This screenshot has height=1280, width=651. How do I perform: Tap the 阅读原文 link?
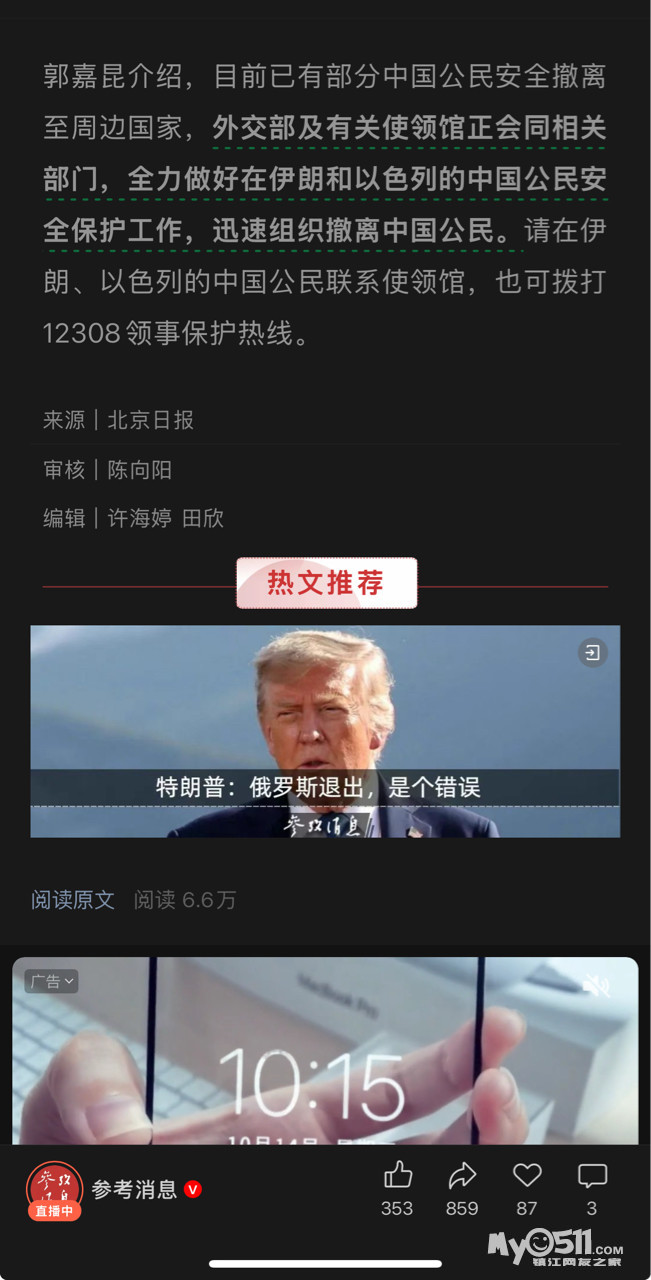click(x=73, y=900)
